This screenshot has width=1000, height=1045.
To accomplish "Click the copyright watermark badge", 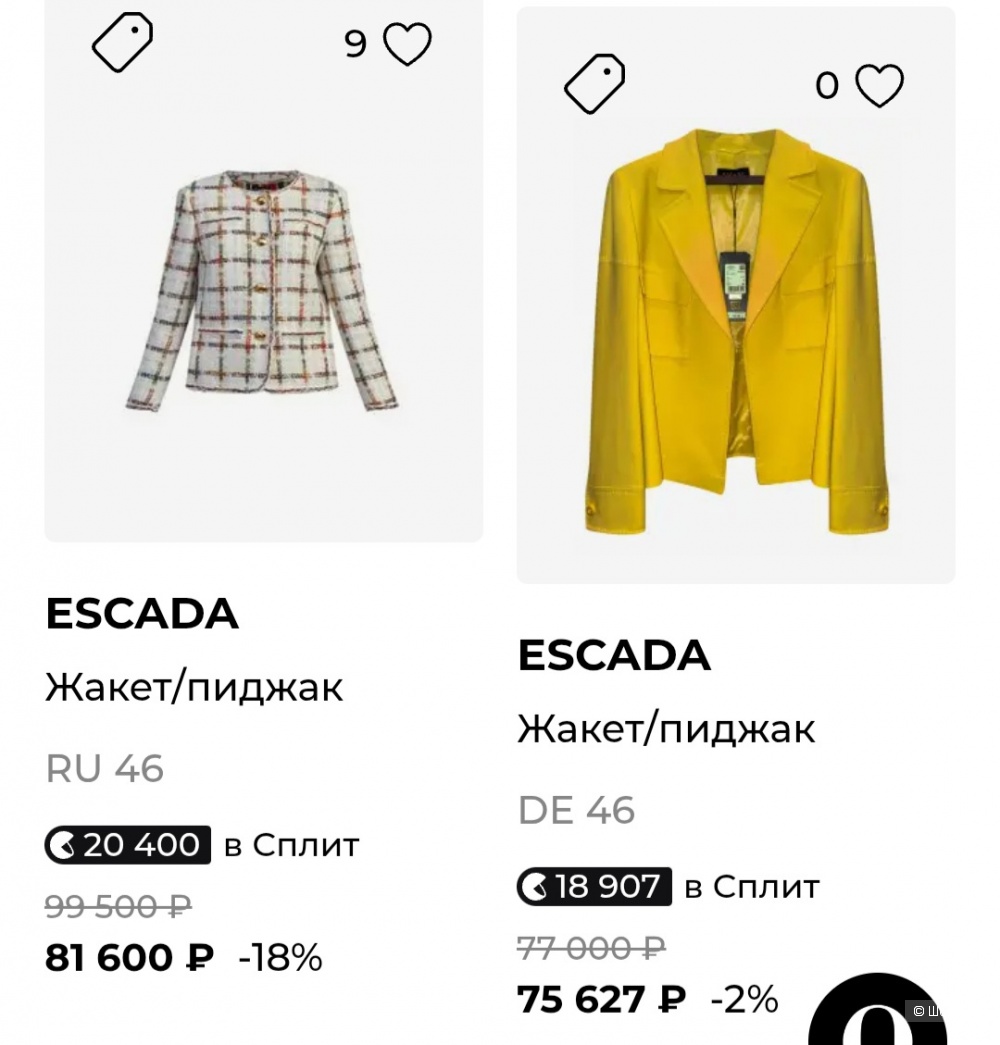I will [950, 1012].
